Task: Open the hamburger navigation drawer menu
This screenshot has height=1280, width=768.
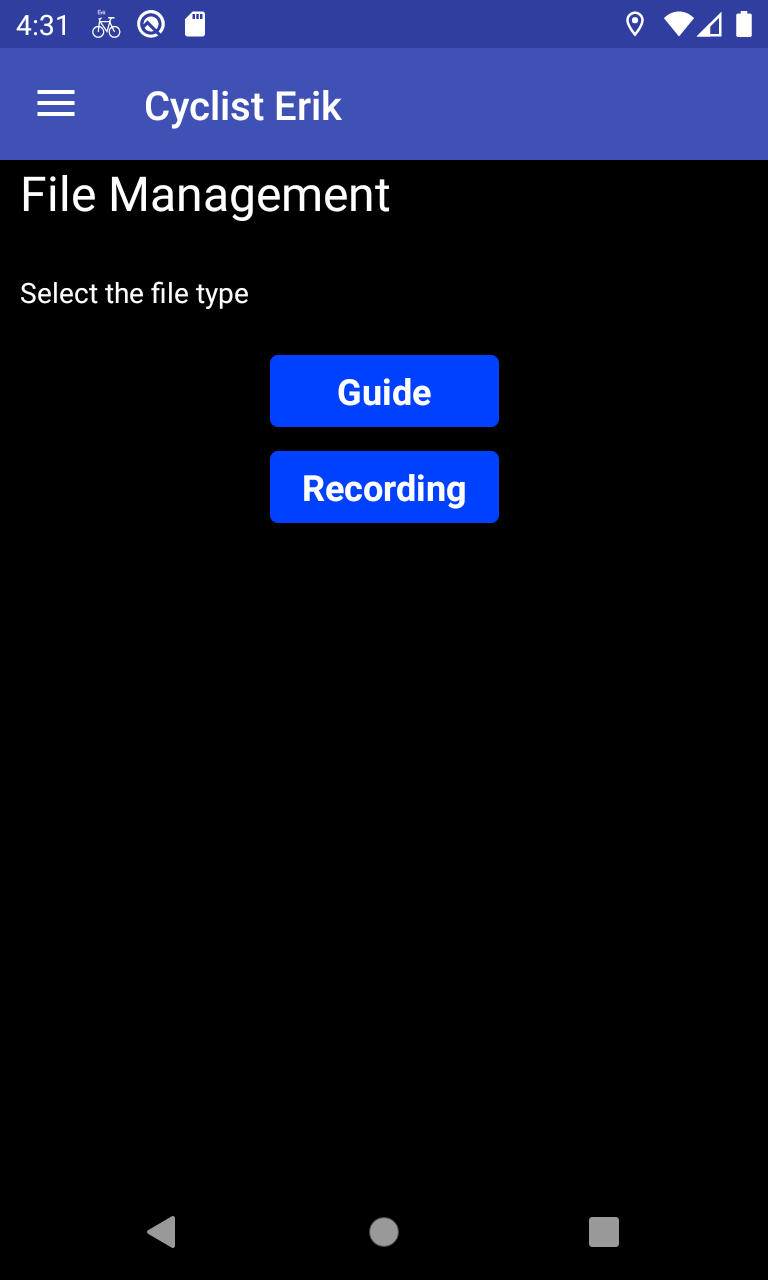Action: [56, 104]
